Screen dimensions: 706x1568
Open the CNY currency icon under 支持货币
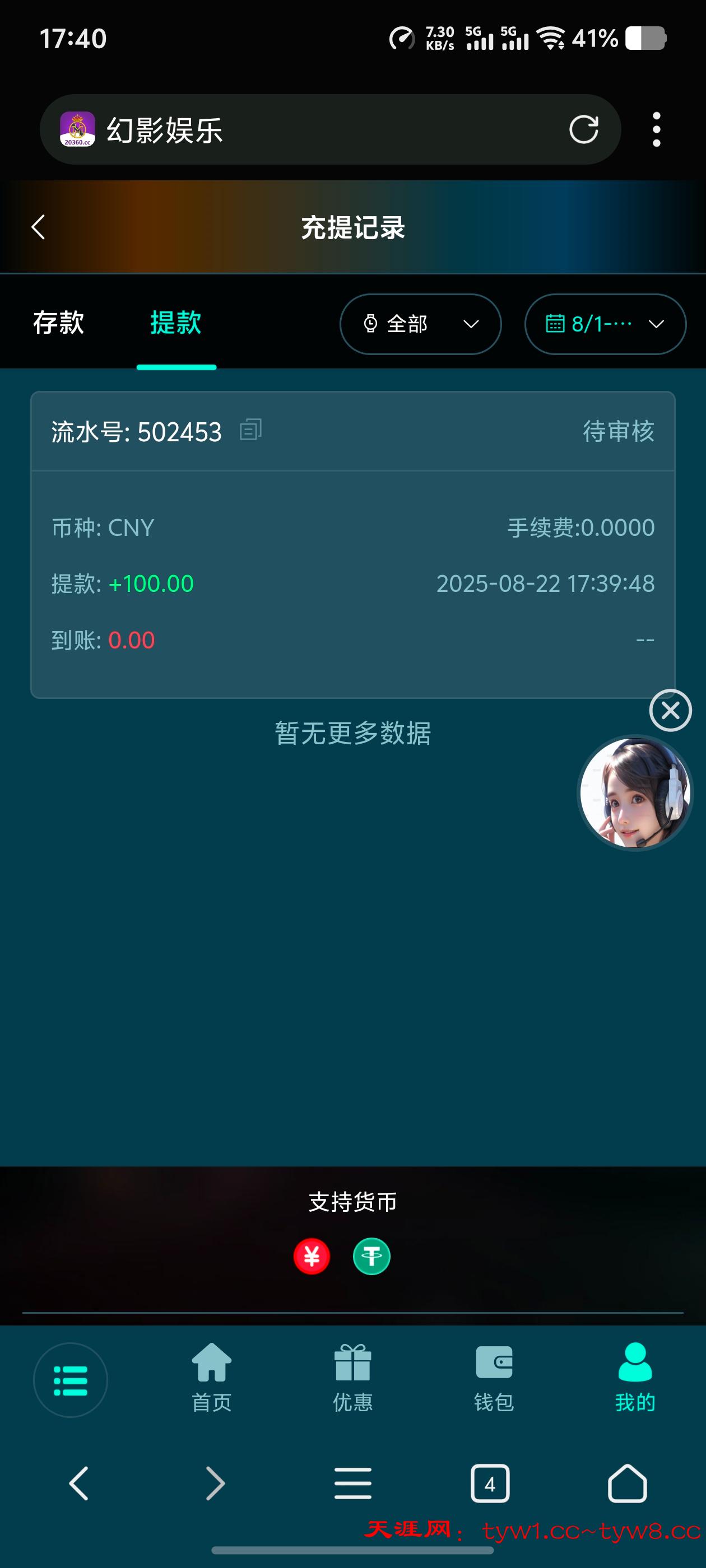point(312,1256)
